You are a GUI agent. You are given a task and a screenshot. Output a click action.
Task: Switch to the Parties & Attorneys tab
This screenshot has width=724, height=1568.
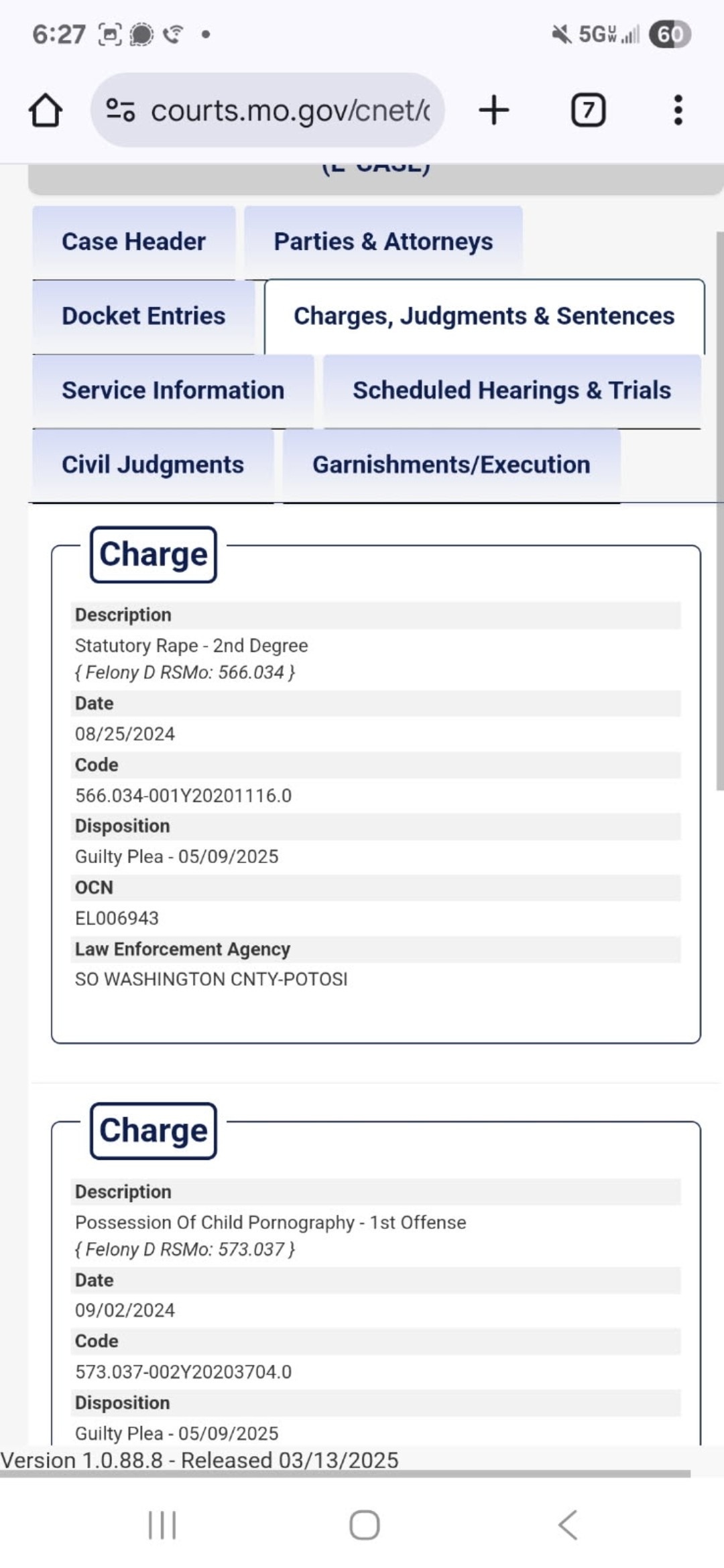pos(383,242)
